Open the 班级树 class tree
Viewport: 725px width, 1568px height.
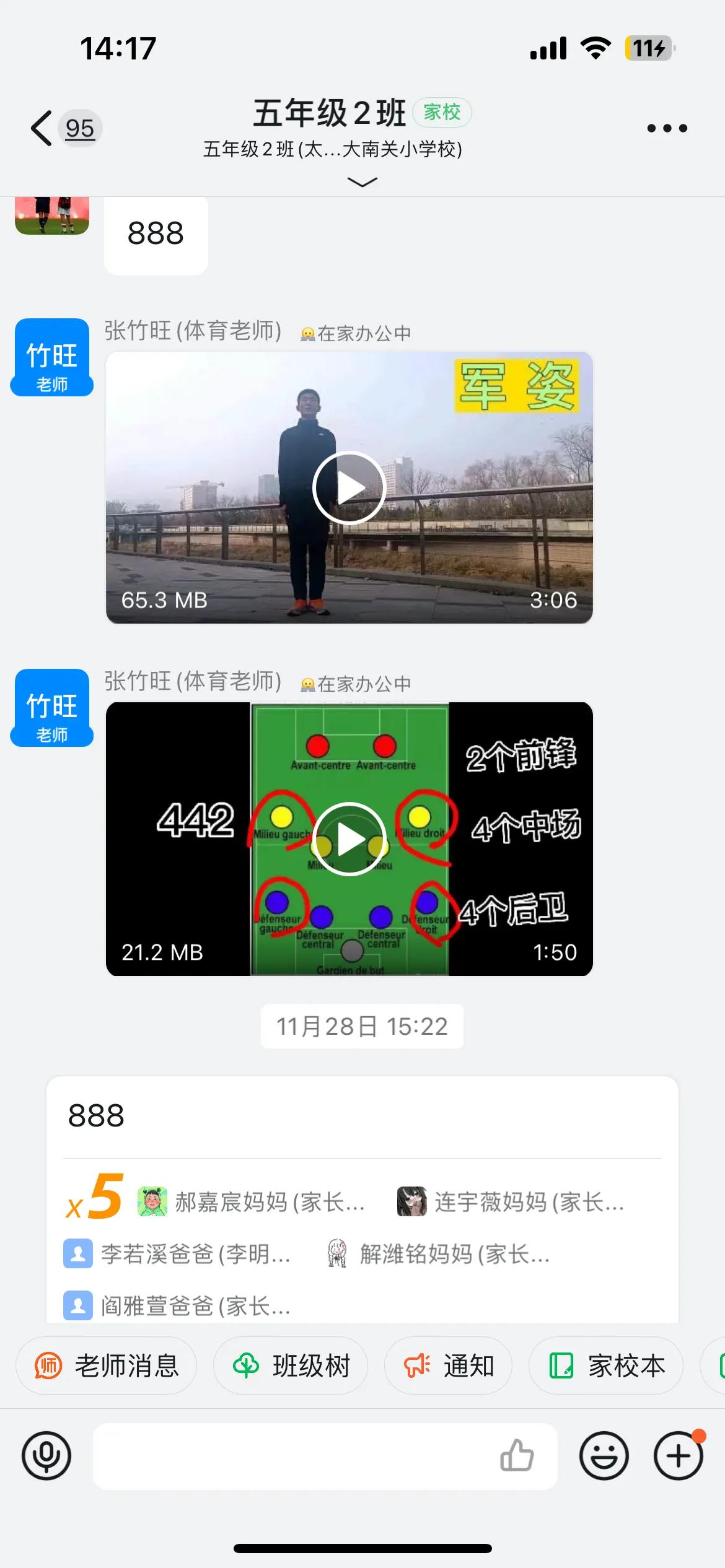(x=290, y=1364)
